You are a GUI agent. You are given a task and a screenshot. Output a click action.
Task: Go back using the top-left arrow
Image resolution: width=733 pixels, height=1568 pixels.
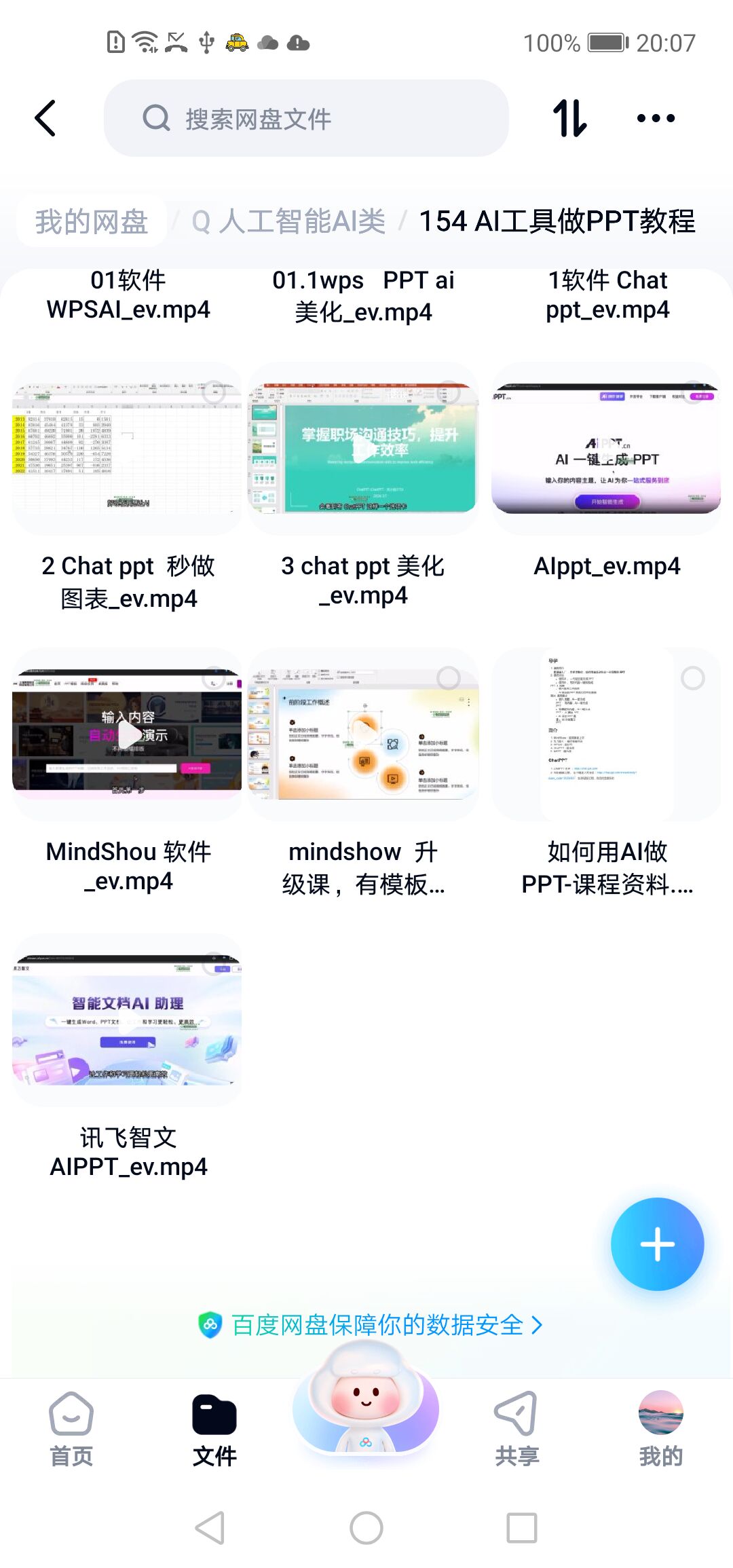click(45, 118)
